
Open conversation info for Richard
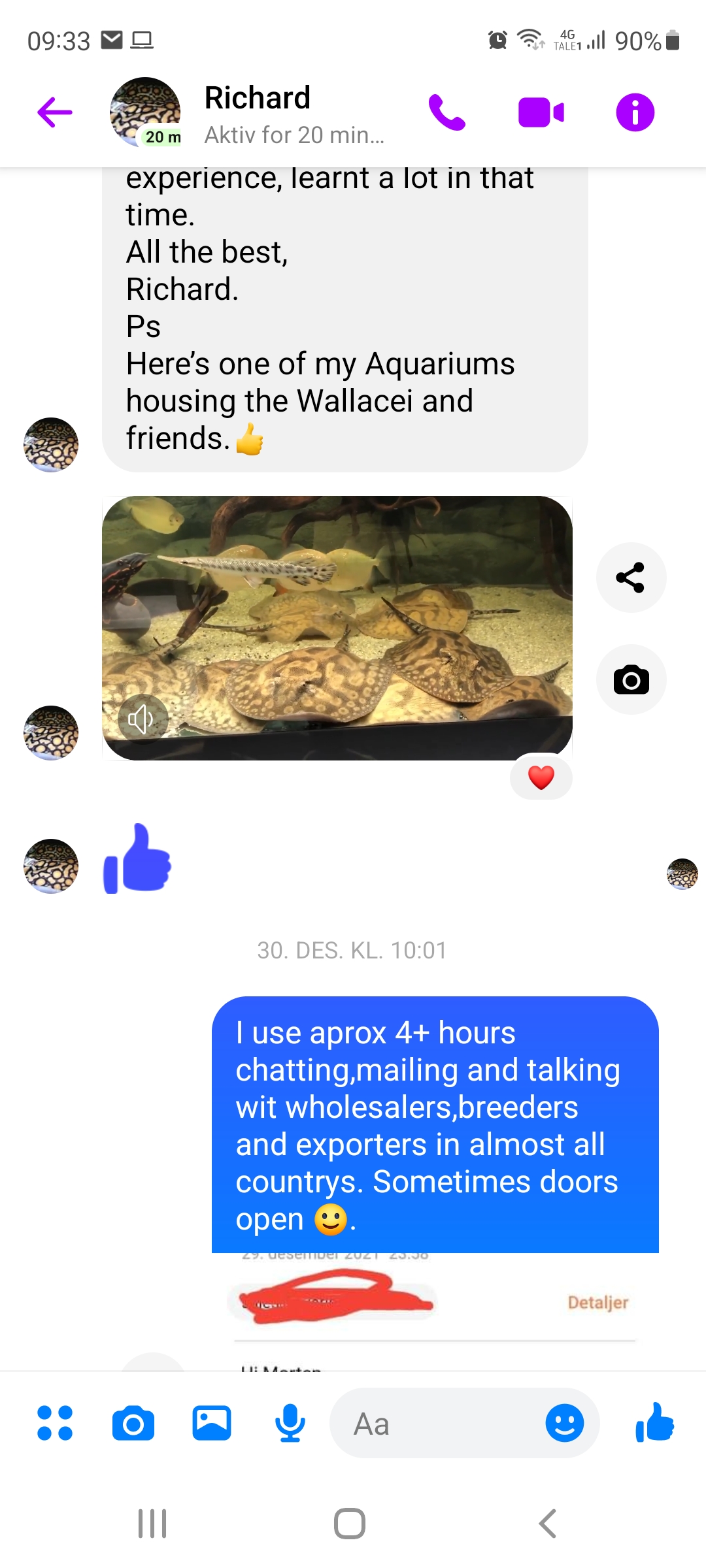[x=635, y=112]
